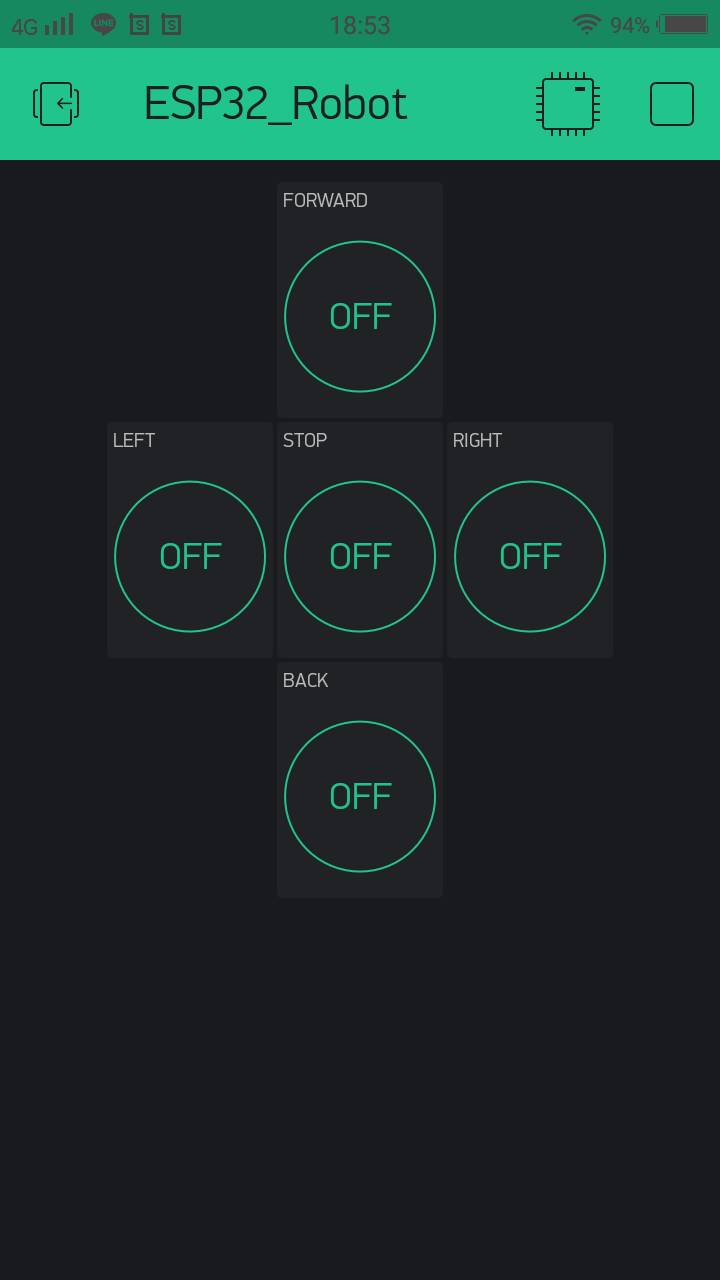Toggle the BACK button

coord(360,796)
